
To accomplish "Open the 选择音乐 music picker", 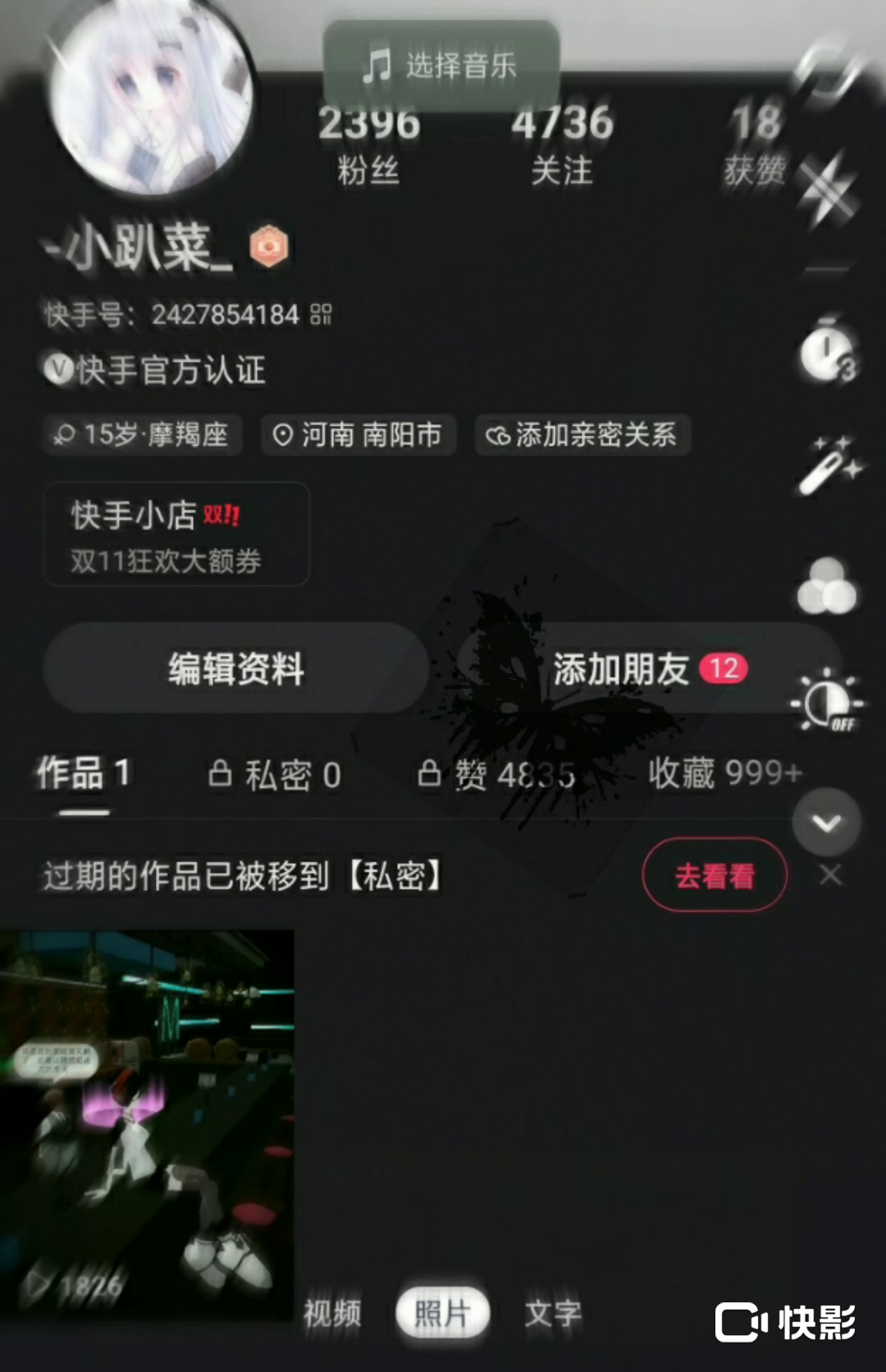I will click(x=441, y=65).
